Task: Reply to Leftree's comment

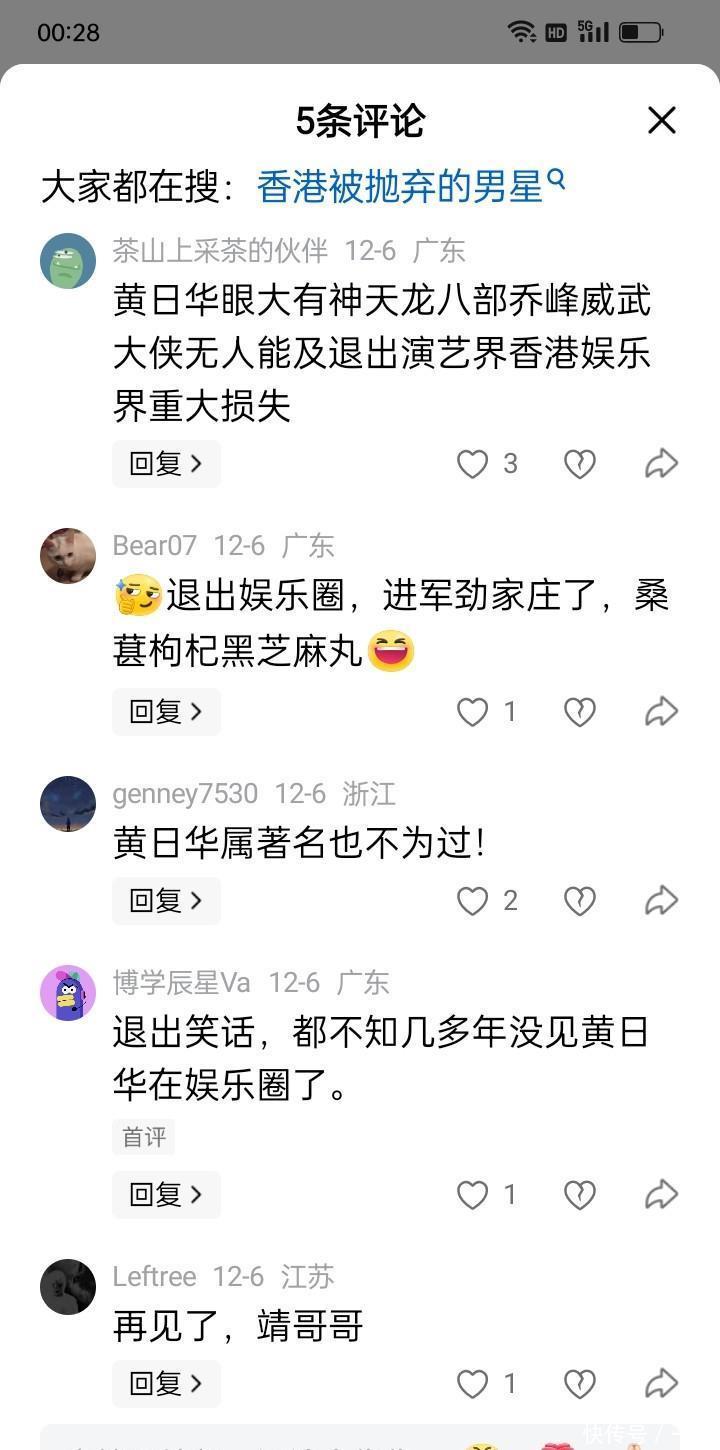Action: [x=166, y=1384]
